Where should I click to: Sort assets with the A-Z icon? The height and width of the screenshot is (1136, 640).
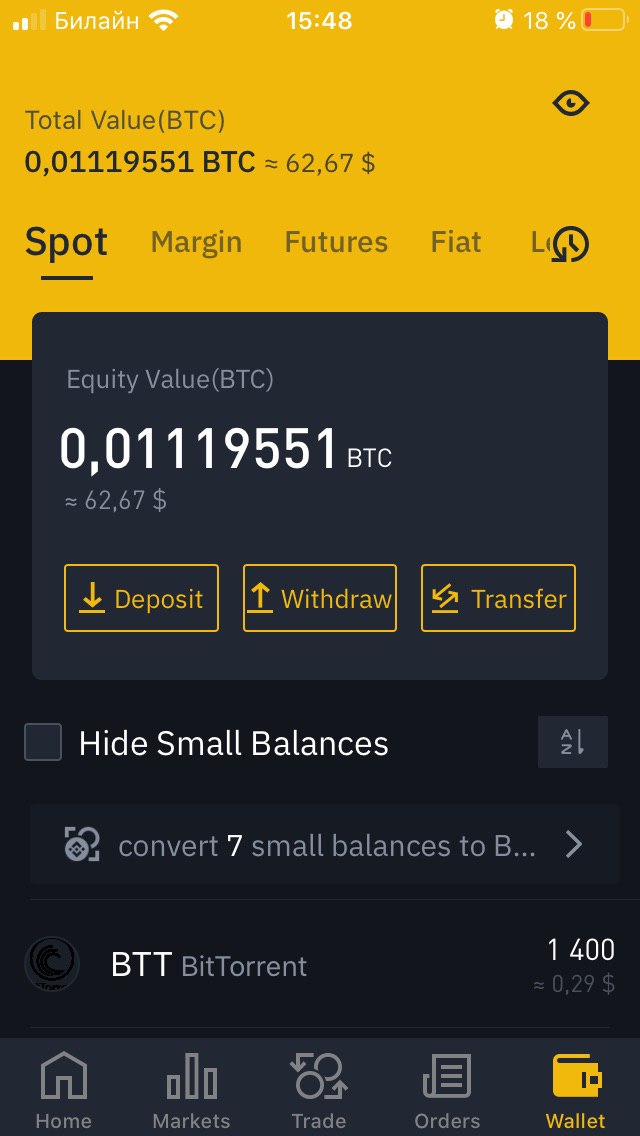(x=573, y=742)
